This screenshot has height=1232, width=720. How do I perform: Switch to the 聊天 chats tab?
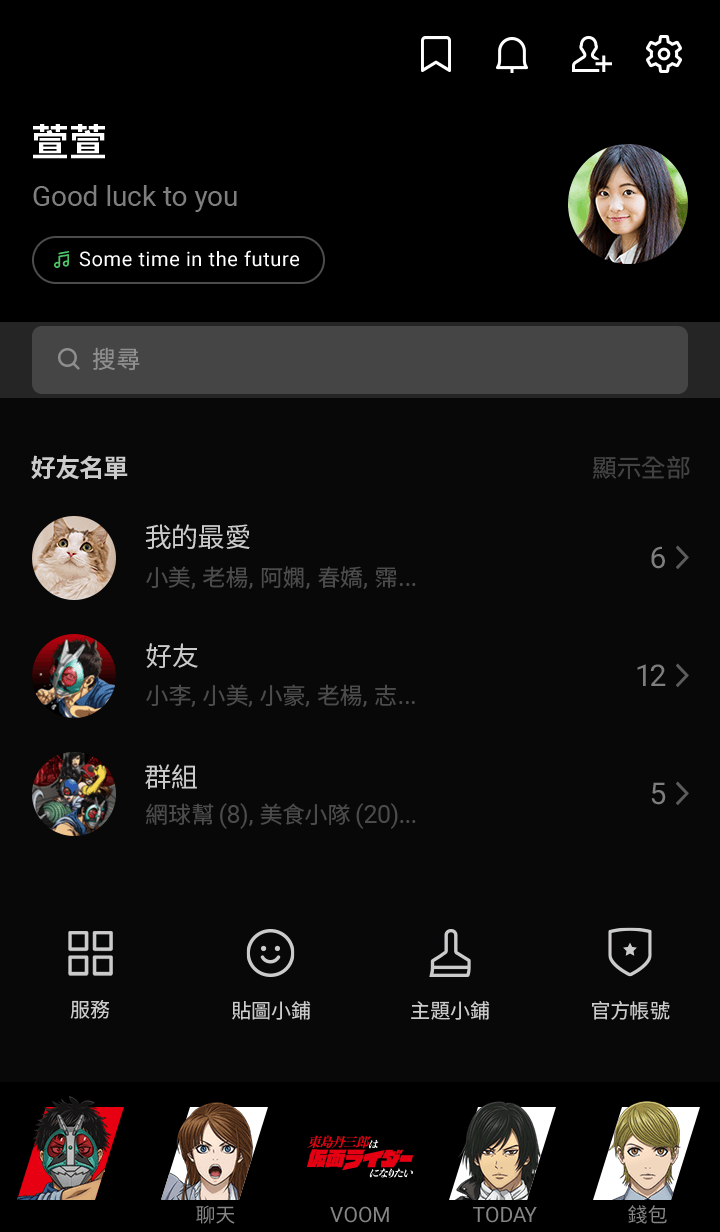click(x=215, y=1160)
